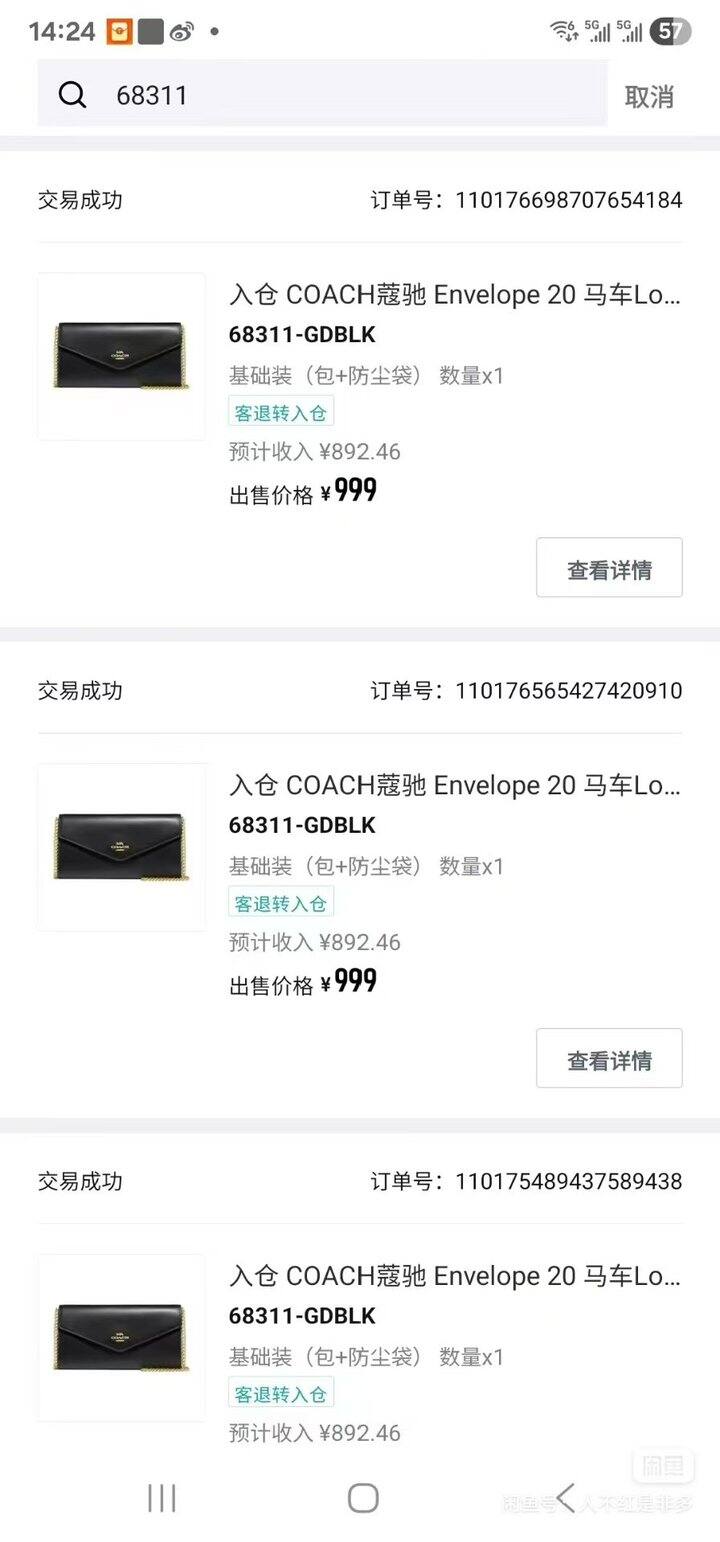Open the product thumbnail in order 110176698707654184
This screenshot has height=1542, width=720.
(x=122, y=357)
